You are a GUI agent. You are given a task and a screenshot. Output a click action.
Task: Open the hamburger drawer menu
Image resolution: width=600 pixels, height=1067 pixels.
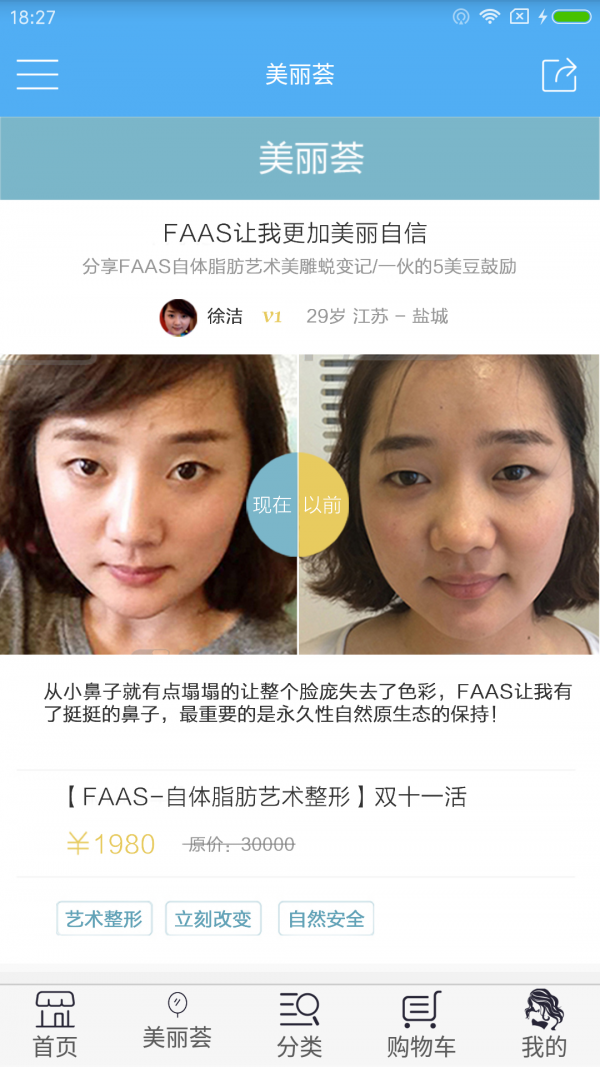click(x=37, y=75)
